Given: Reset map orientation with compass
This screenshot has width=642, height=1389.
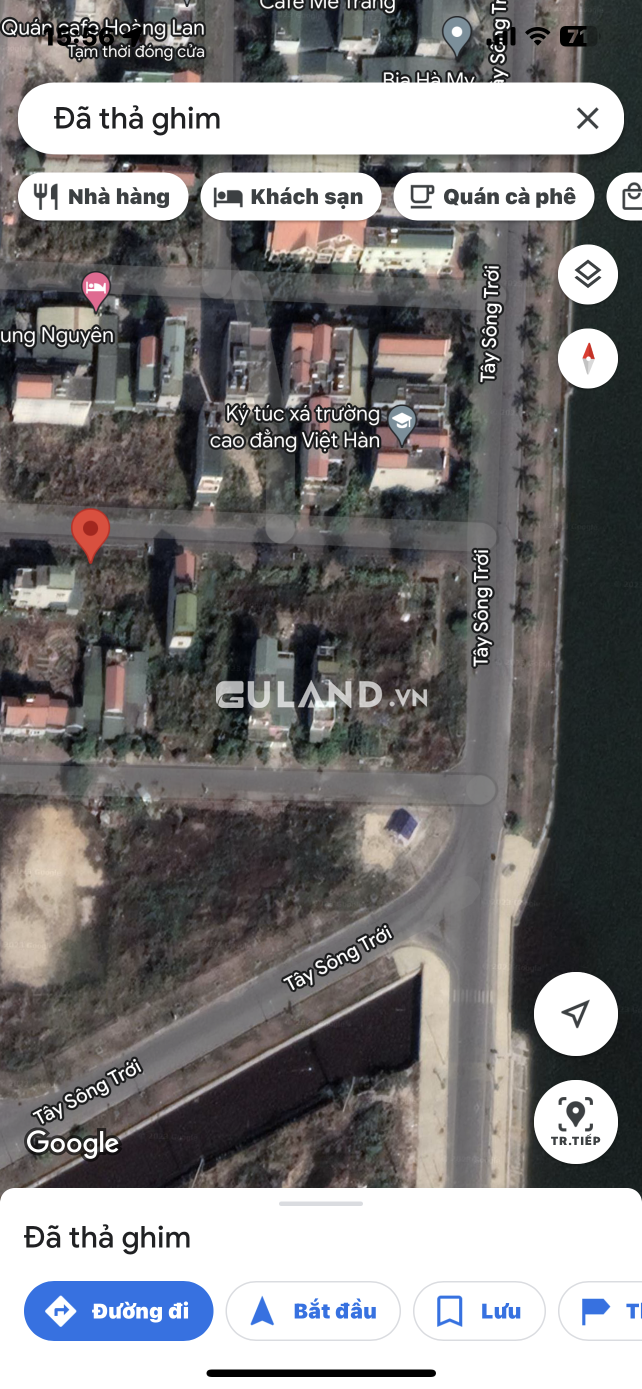Looking at the screenshot, I should [587, 358].
